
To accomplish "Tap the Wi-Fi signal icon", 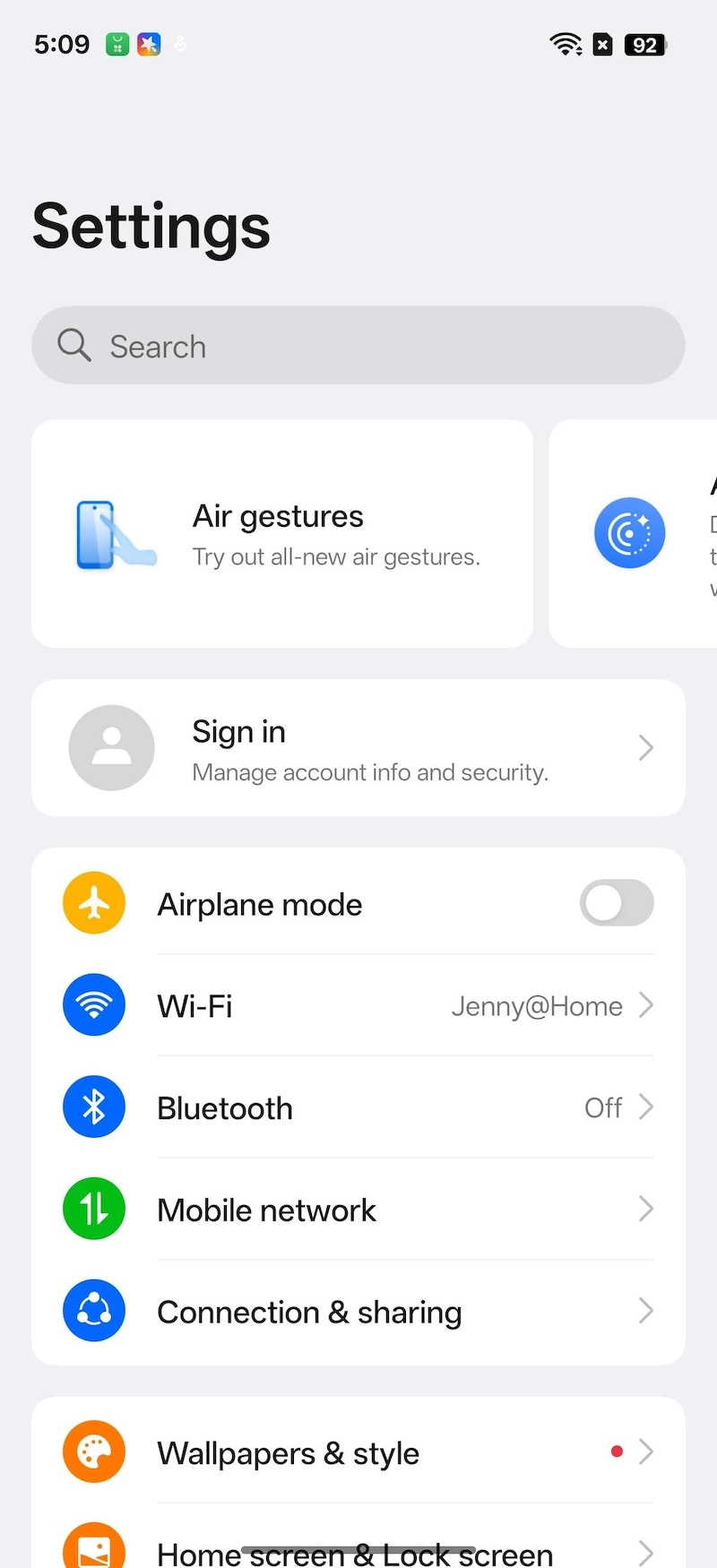I will point(93,1004).
